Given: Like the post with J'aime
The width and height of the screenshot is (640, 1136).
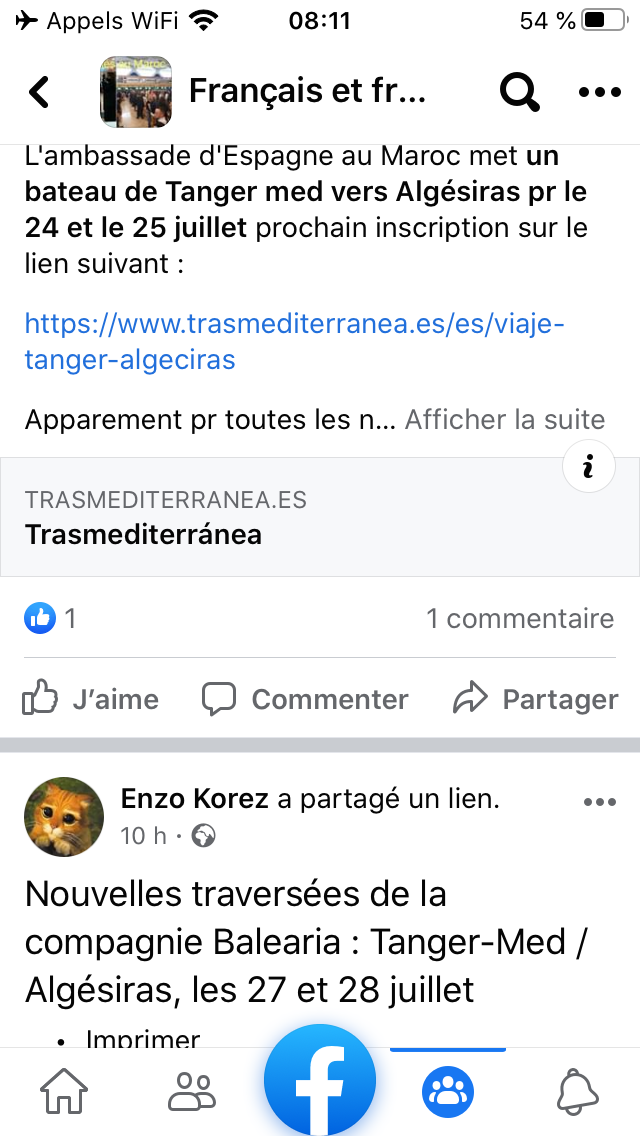Looking at the screenshot, I should (x=90, y=699).
